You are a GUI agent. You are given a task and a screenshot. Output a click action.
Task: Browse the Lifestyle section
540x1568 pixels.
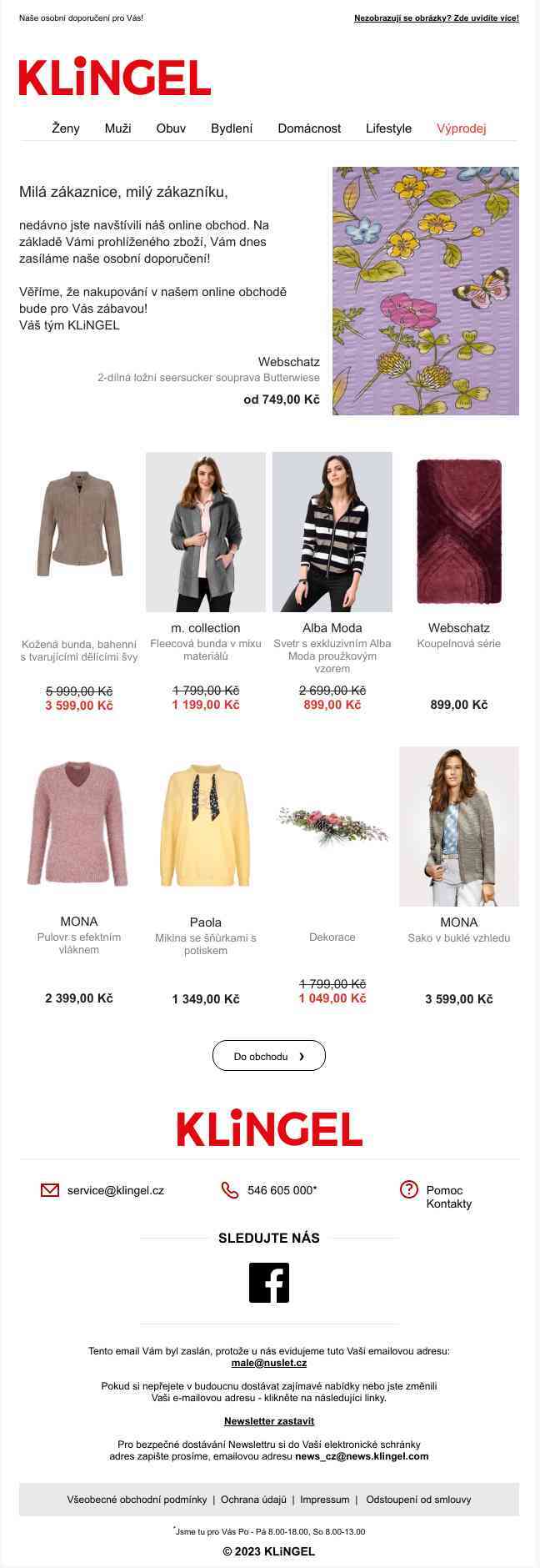(388, 128)
